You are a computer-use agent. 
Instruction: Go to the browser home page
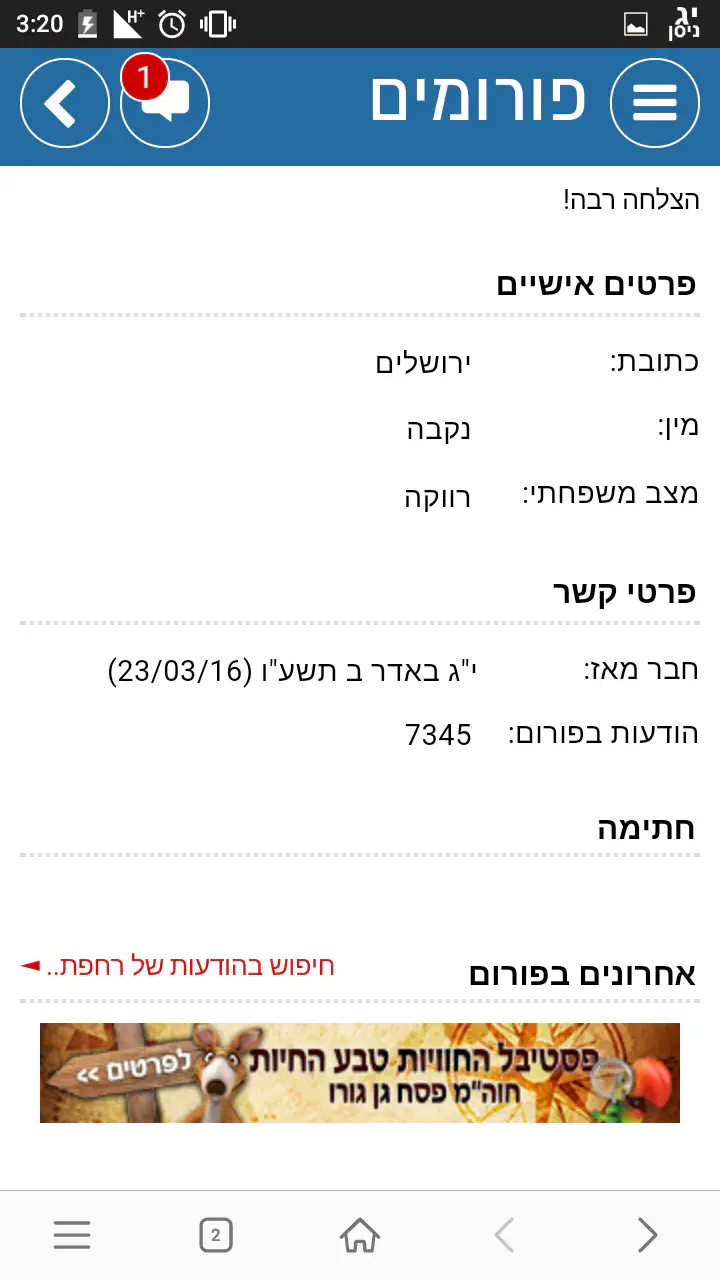[x=360, y=1236]
